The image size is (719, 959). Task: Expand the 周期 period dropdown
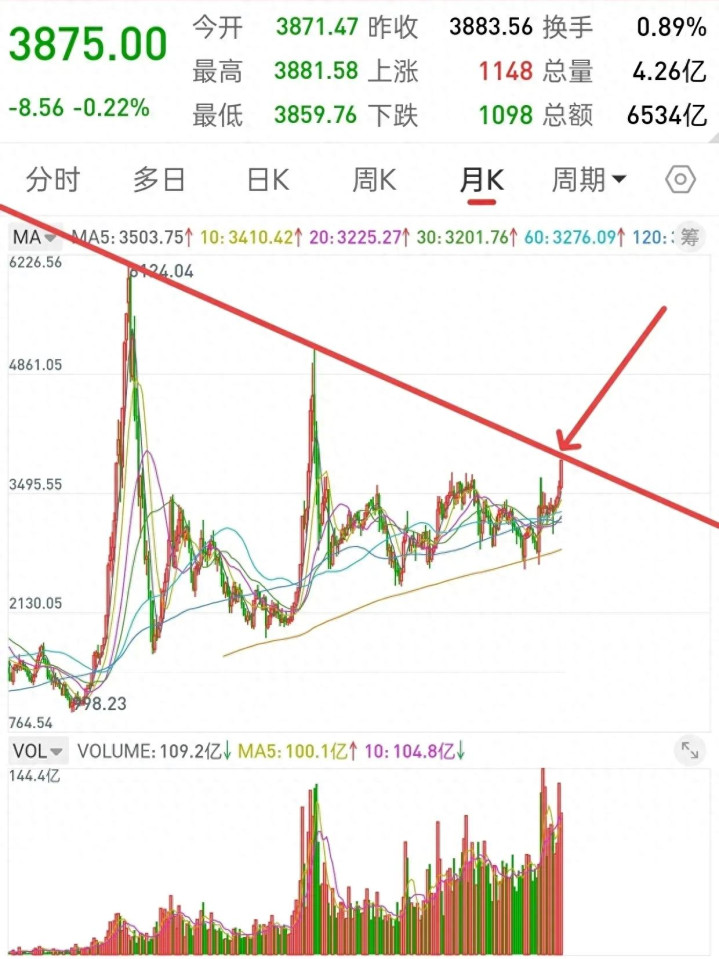click(x=589, y=180)
